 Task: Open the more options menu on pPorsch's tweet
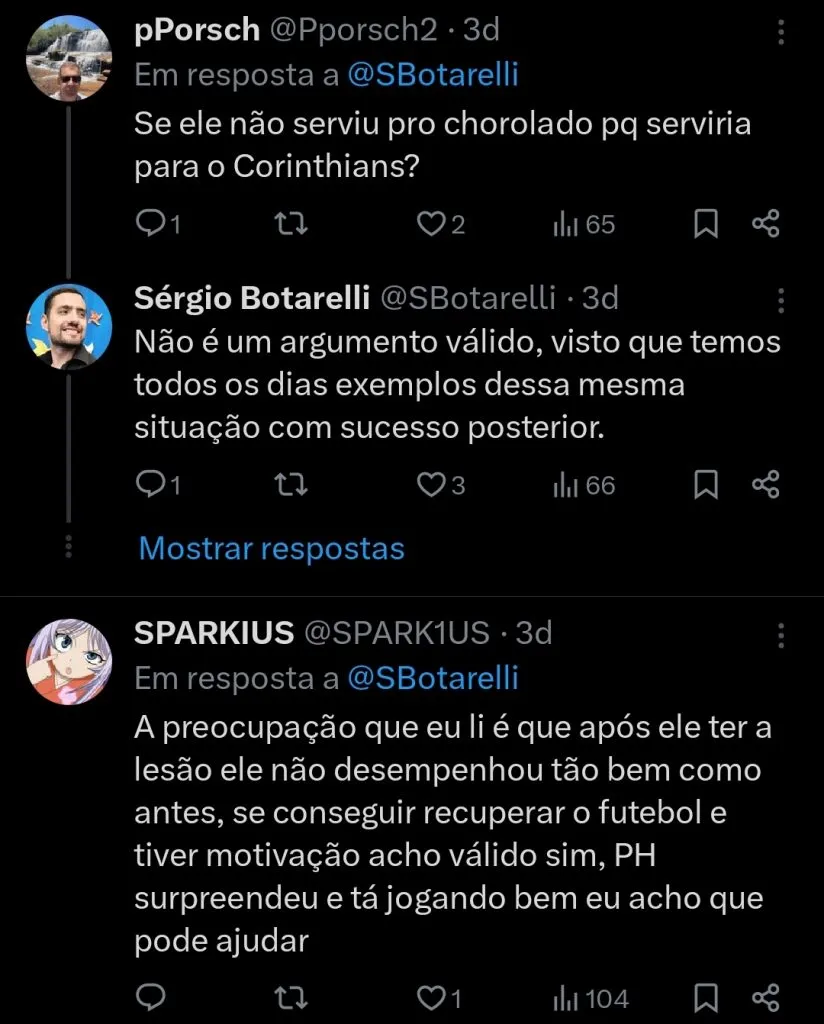781,30
